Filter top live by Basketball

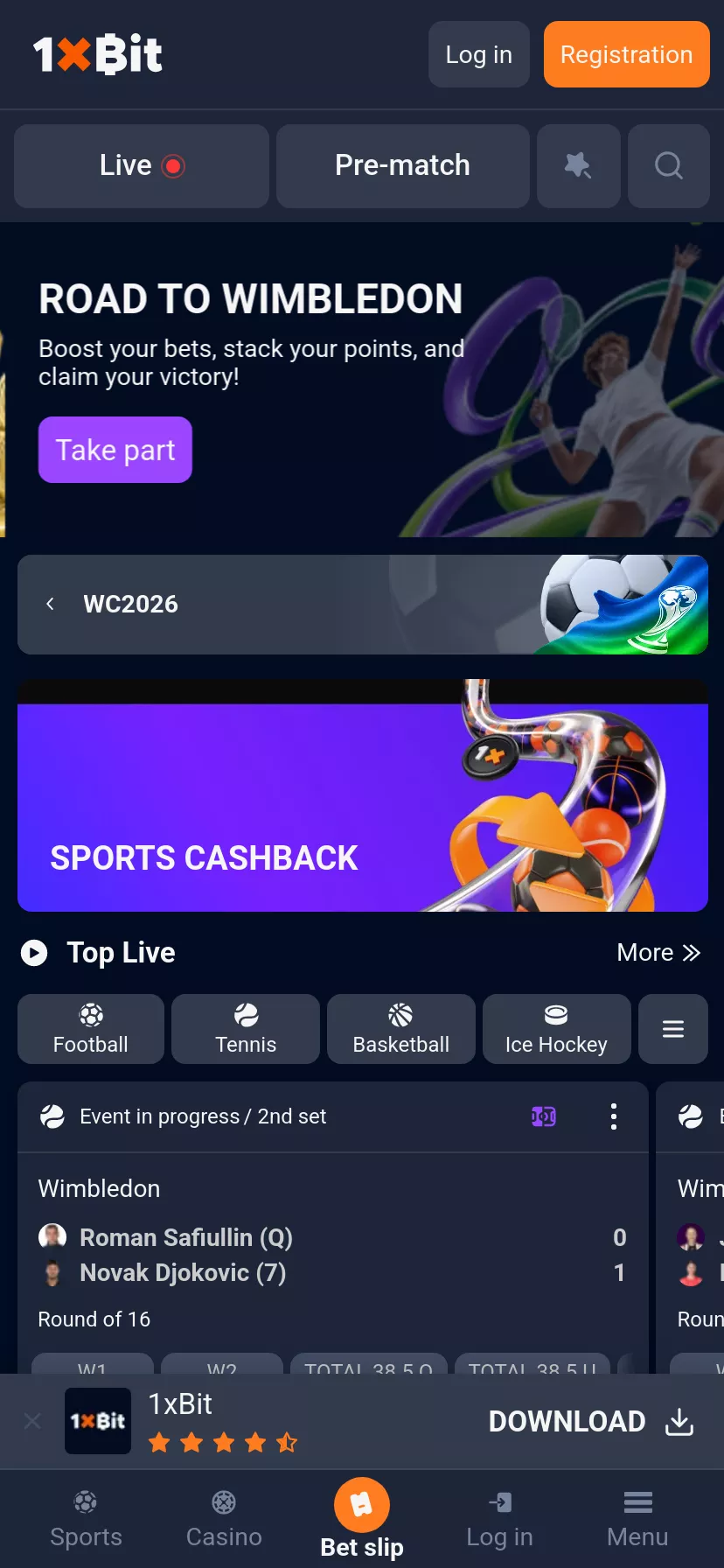[401, 1029]
